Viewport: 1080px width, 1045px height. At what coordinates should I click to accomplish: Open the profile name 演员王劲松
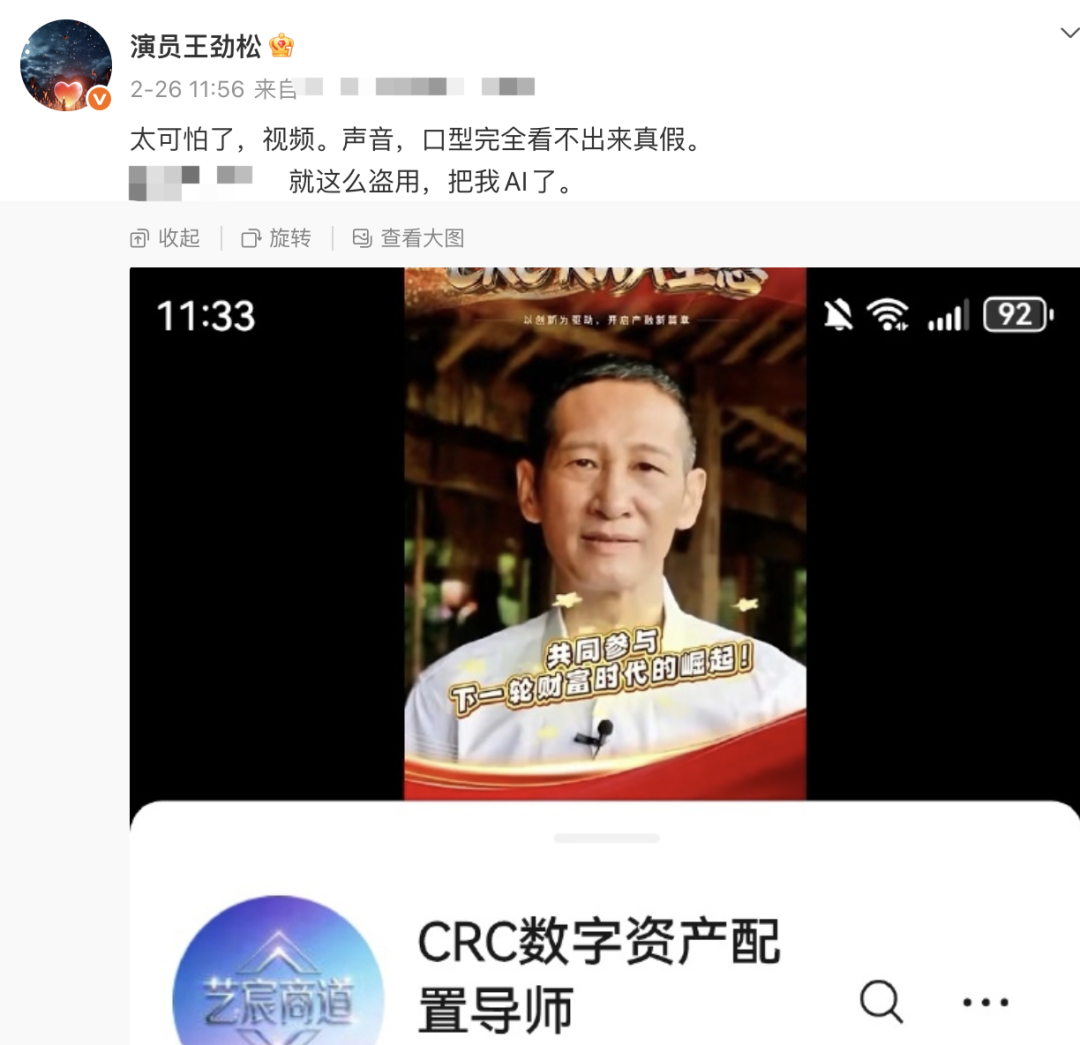[x=196, y=46]
